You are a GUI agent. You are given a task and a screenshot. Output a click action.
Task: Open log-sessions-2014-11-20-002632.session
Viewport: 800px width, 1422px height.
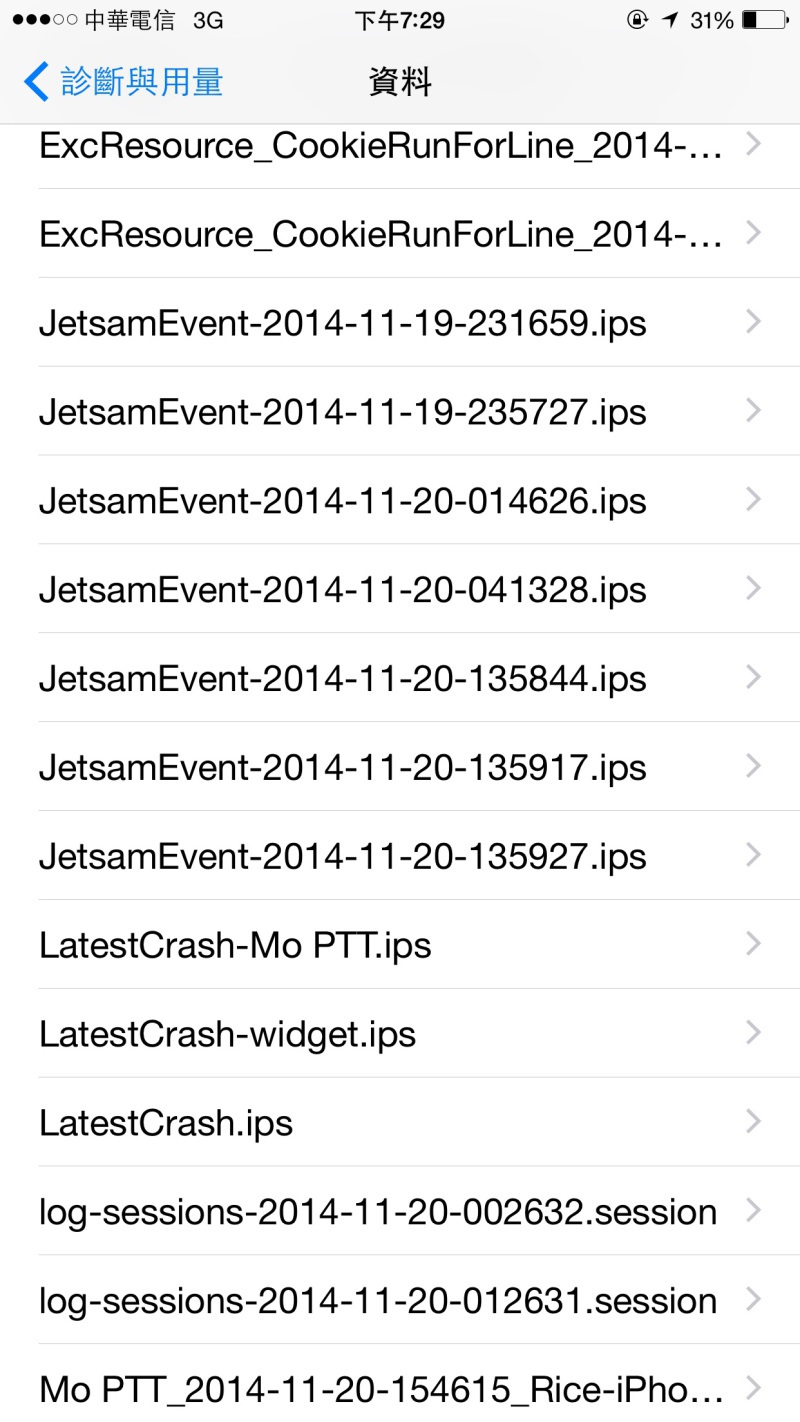point(400,1213)
